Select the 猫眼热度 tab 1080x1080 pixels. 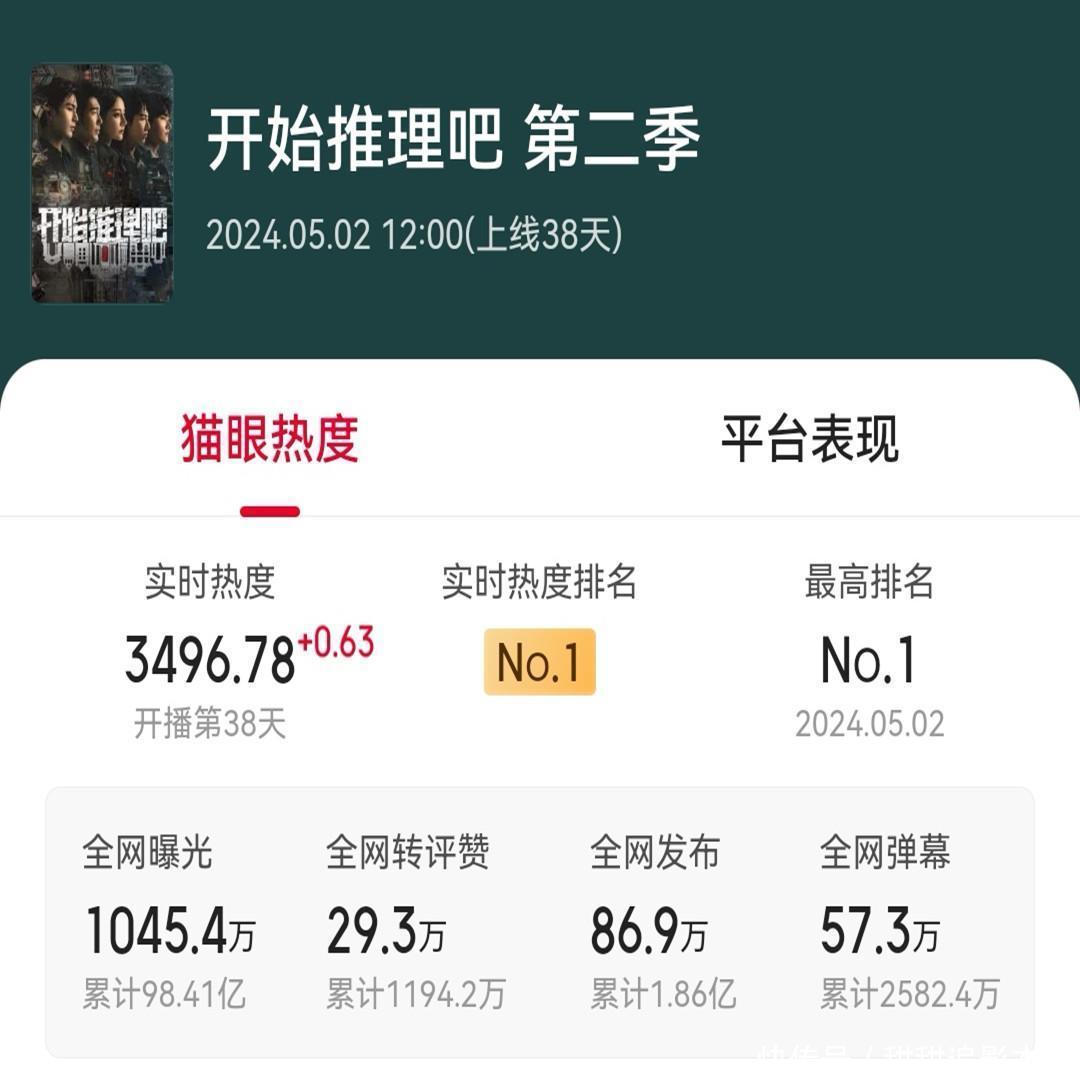click(x=270, y=440)
